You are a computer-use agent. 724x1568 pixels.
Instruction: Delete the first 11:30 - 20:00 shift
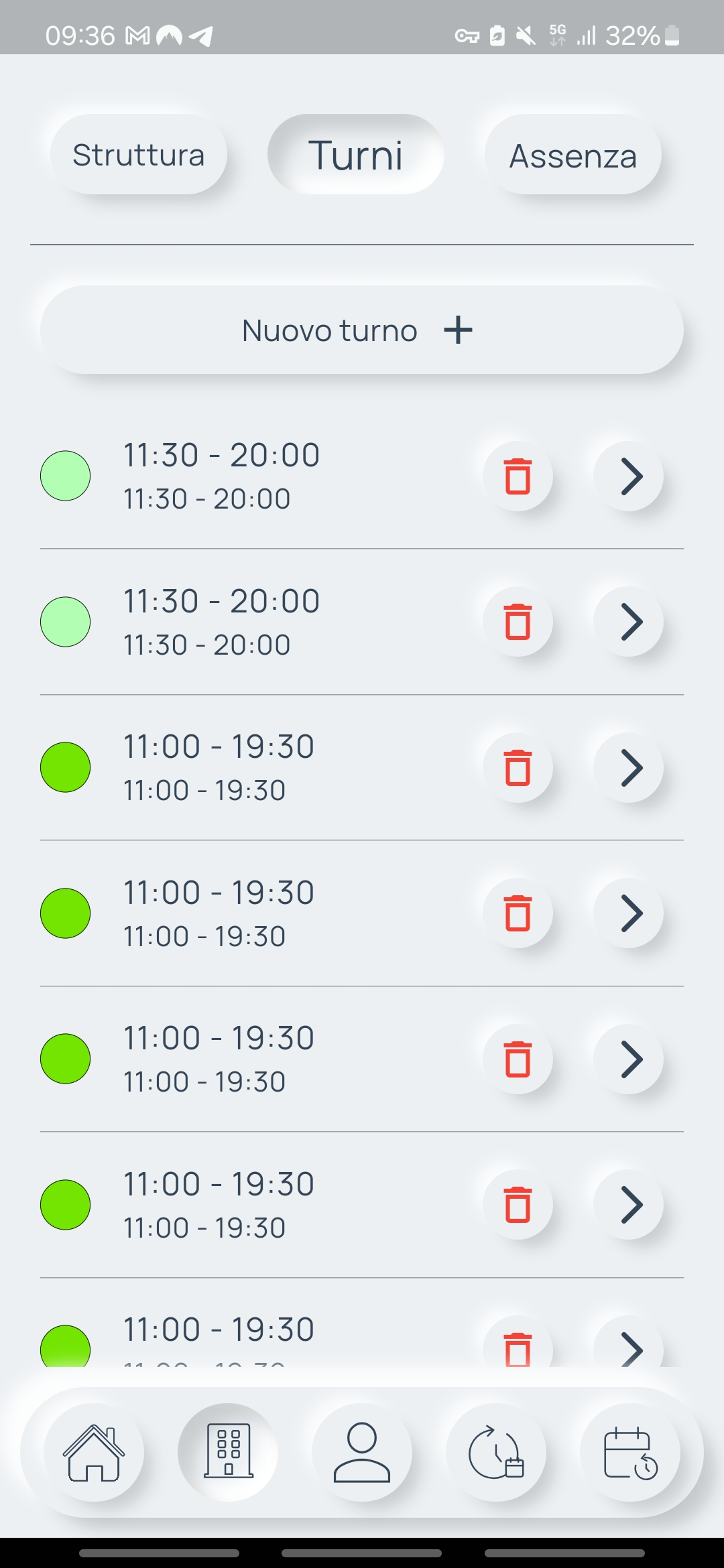click(x=518, y=476)
